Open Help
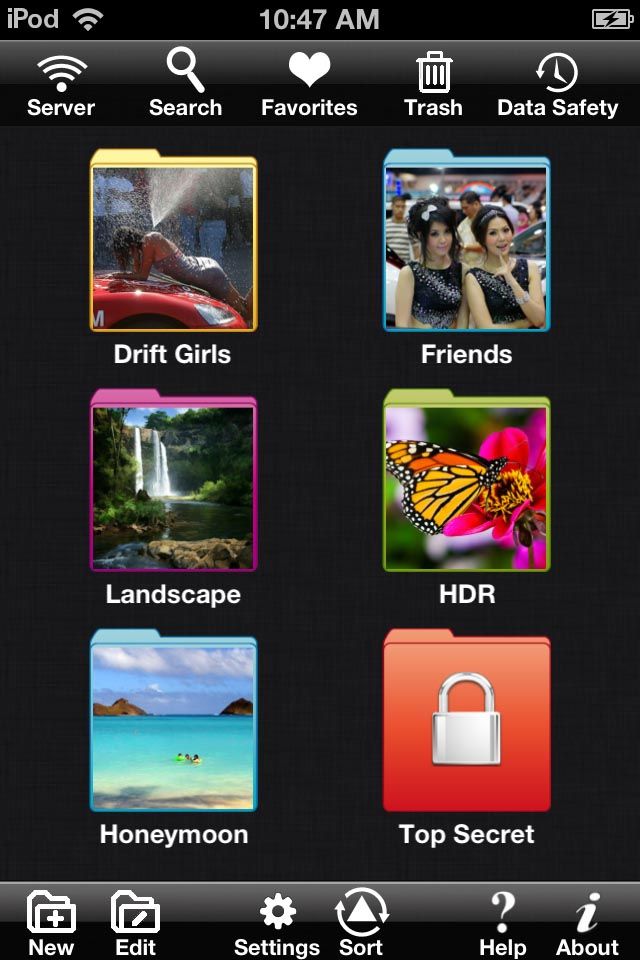This screenshot has width=640, height=960. point(503,923)
